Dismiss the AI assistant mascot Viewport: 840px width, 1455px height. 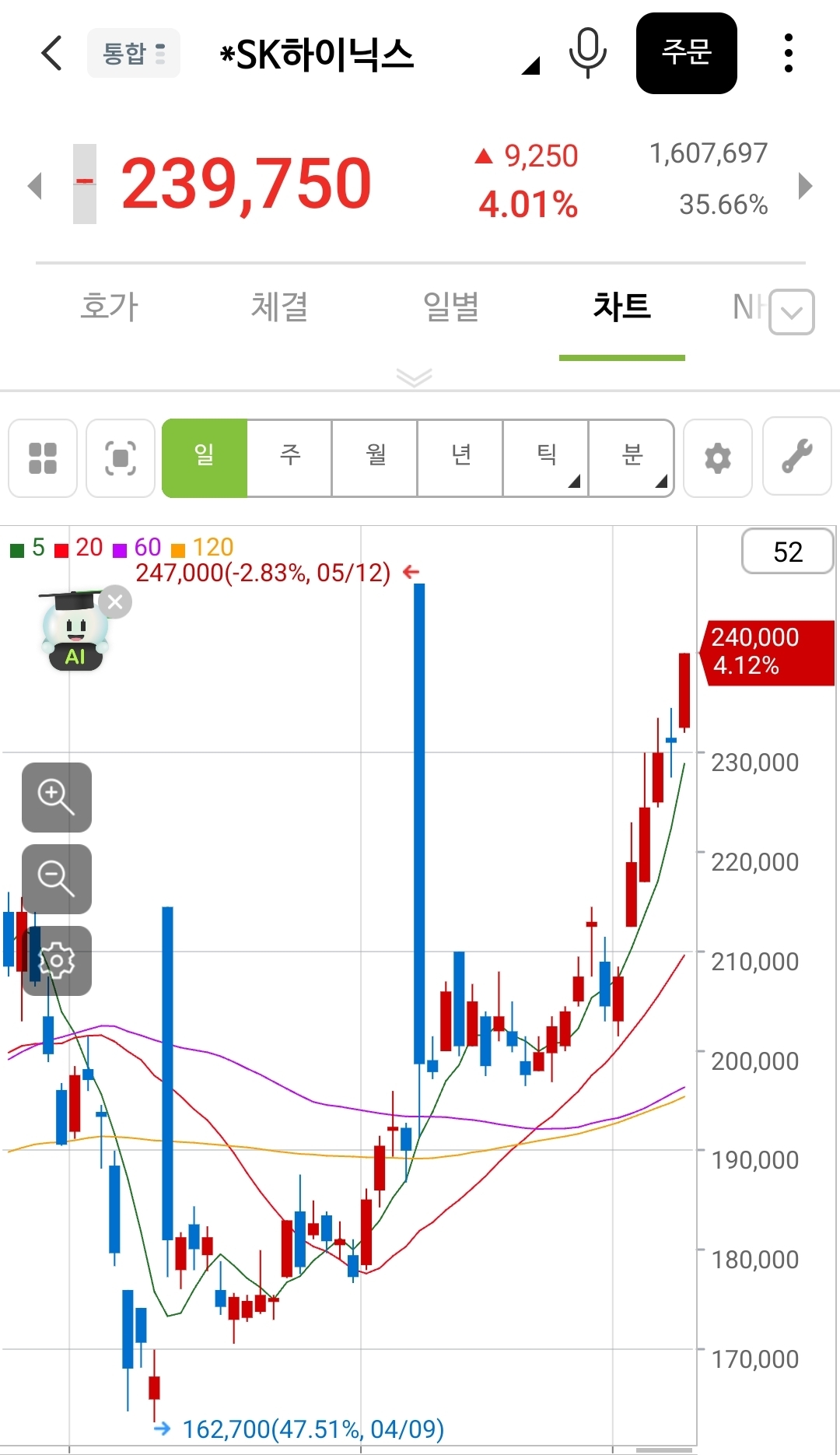(x=115, y=601)
